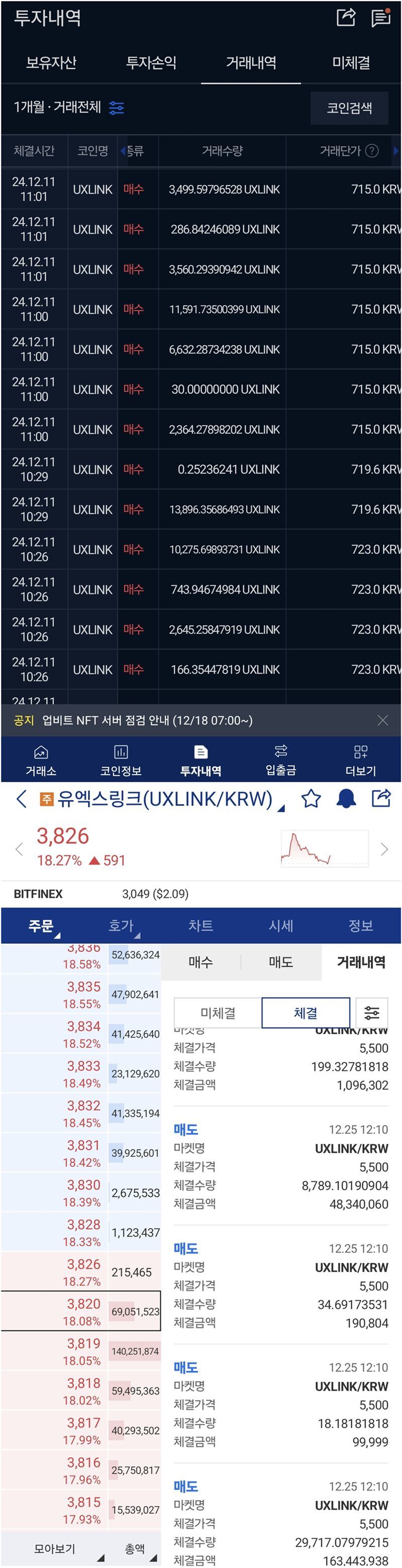Go back from the 유엑스링크(UXLINK/KRW) page
This screenshot has height=1568, width=402.
click(x=21, y=799)
